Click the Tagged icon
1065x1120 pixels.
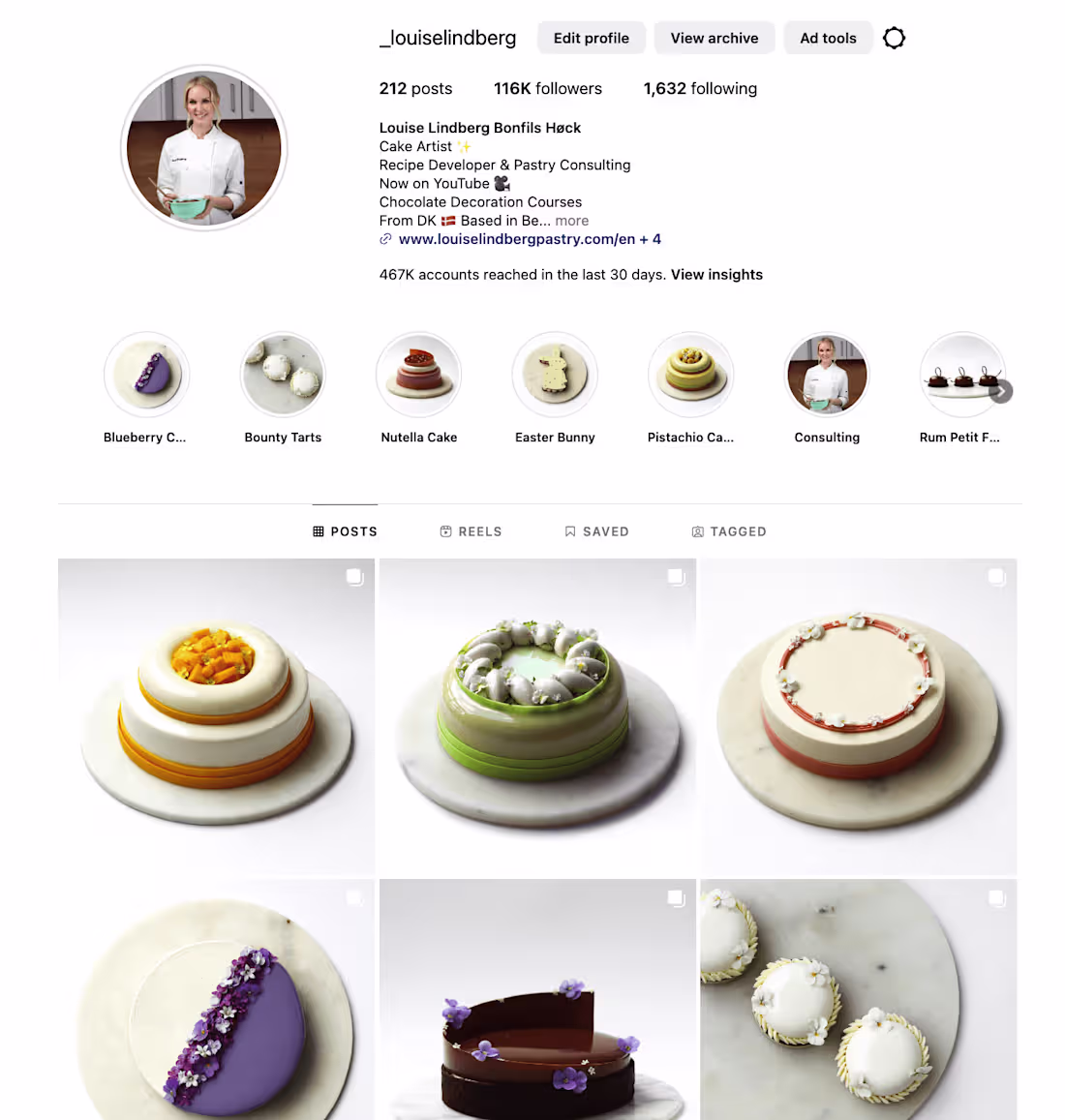[697, 530]
